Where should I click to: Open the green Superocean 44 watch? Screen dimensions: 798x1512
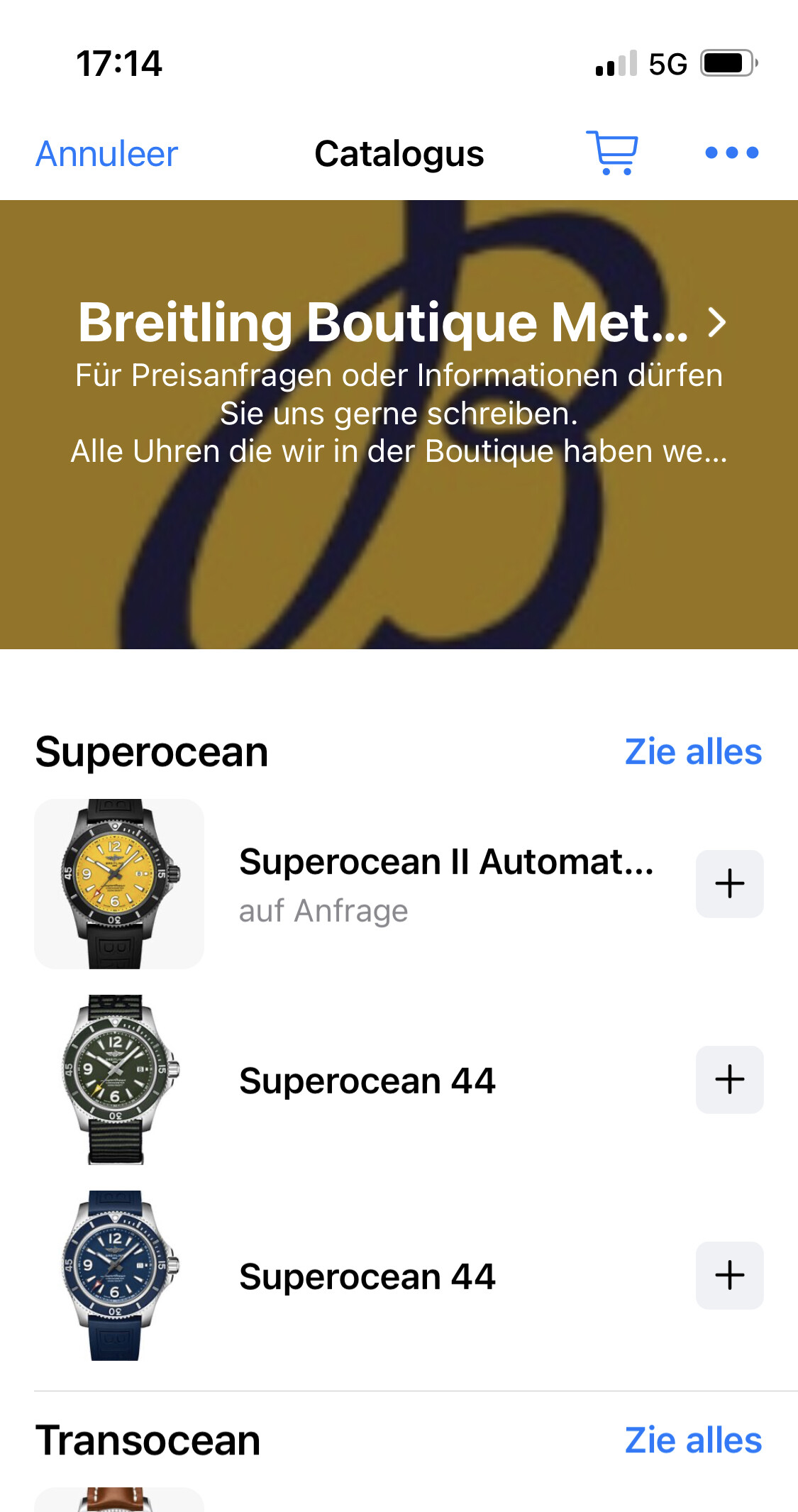[x=367, y=1081]
